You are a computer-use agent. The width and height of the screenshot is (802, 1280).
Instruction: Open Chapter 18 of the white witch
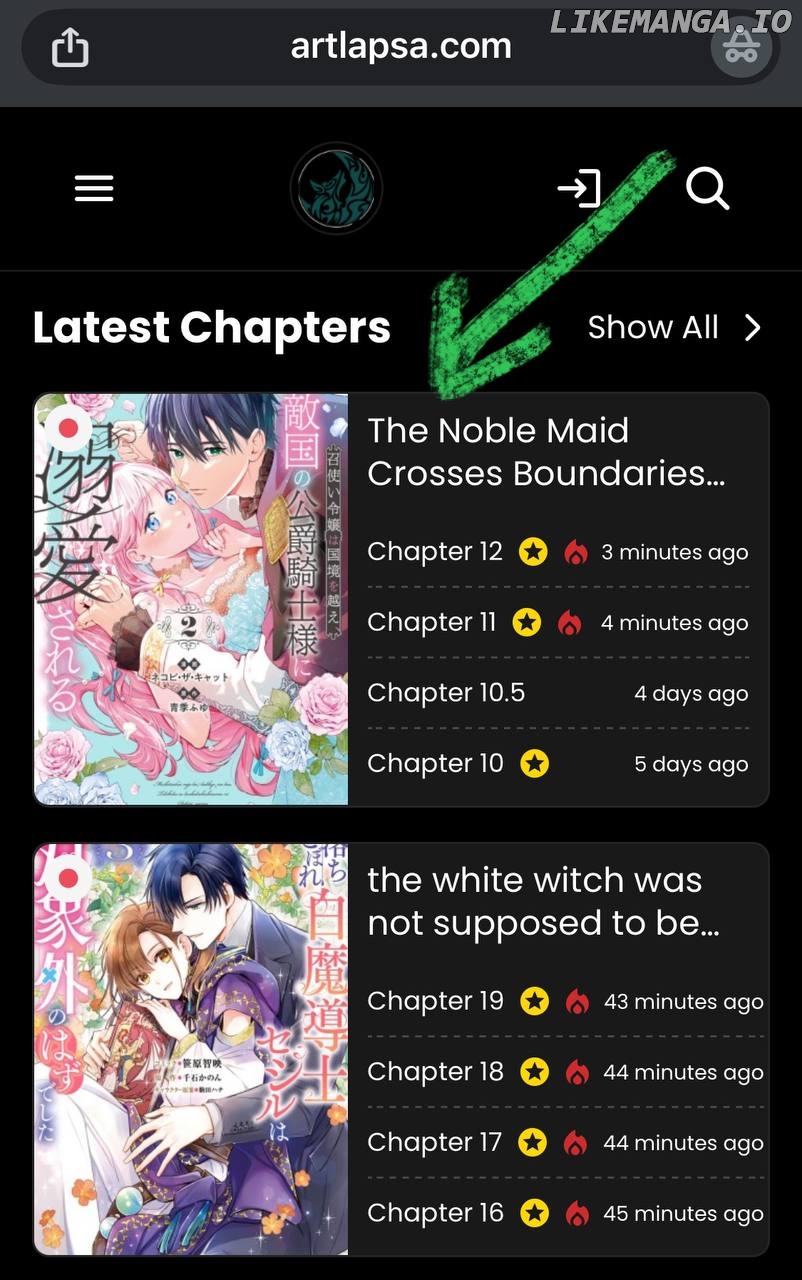tap(435, 1072)
